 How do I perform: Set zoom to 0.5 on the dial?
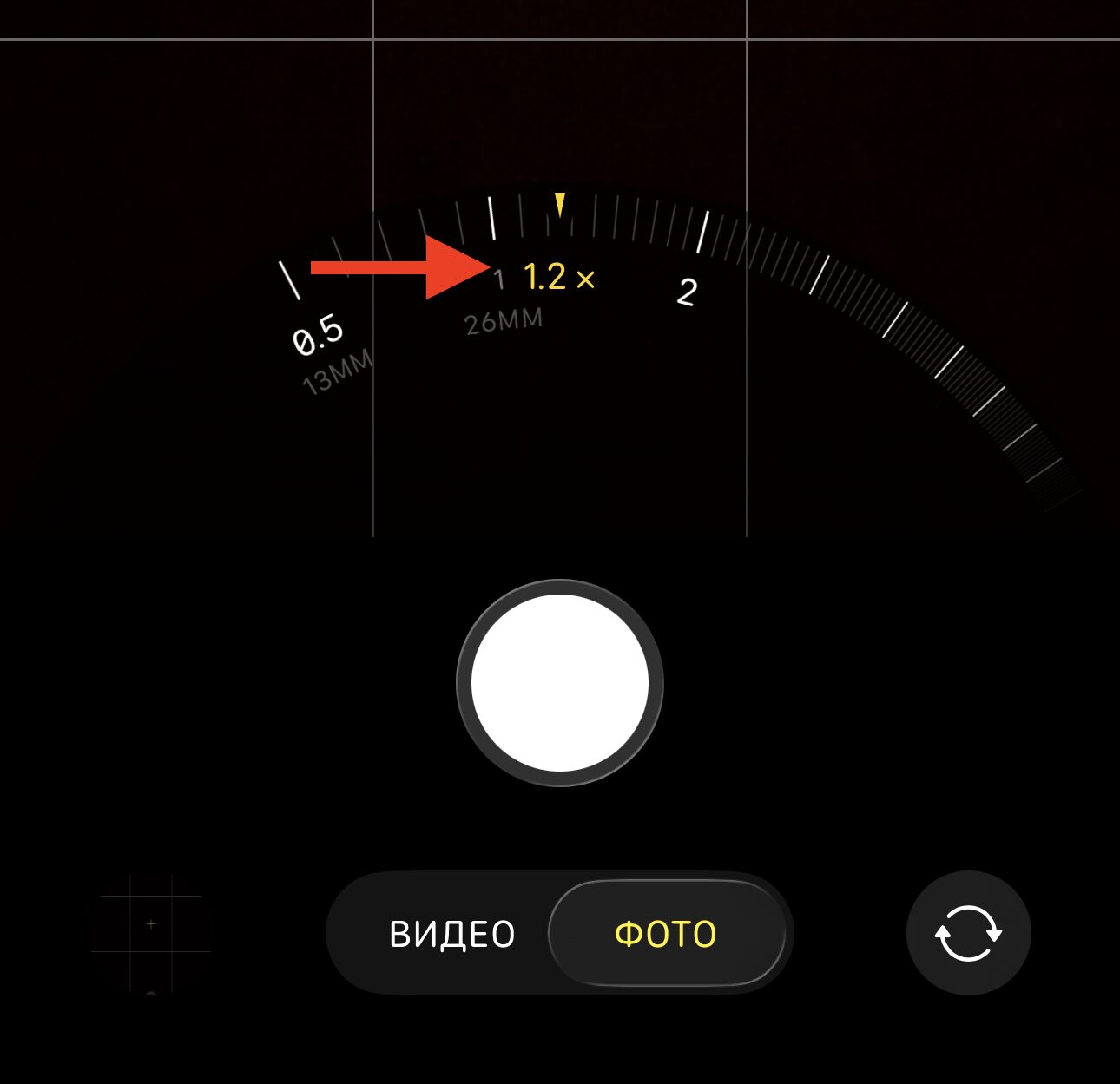point(318,336)
